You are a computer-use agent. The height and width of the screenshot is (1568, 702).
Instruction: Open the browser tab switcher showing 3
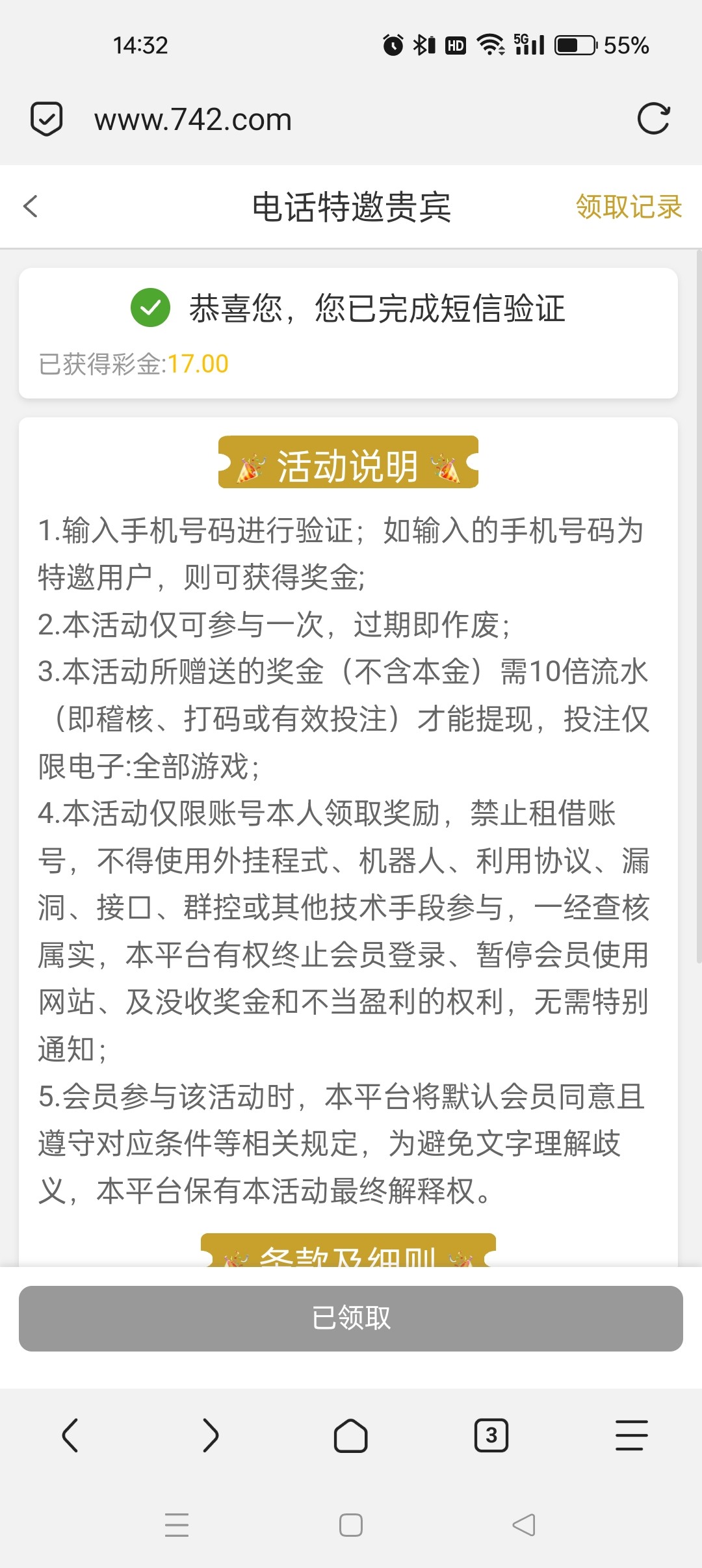491,1435
